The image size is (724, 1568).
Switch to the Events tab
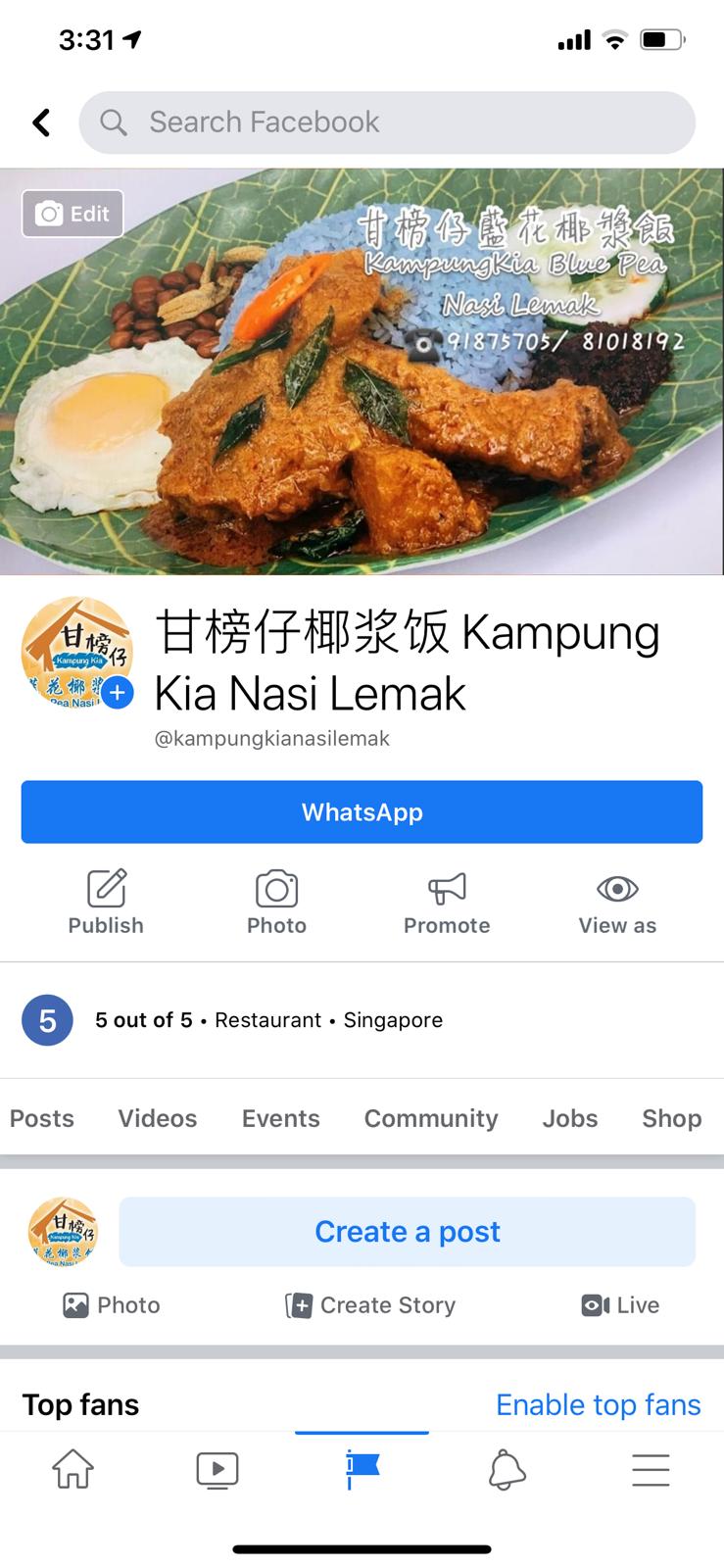(x=281, y=1118)
